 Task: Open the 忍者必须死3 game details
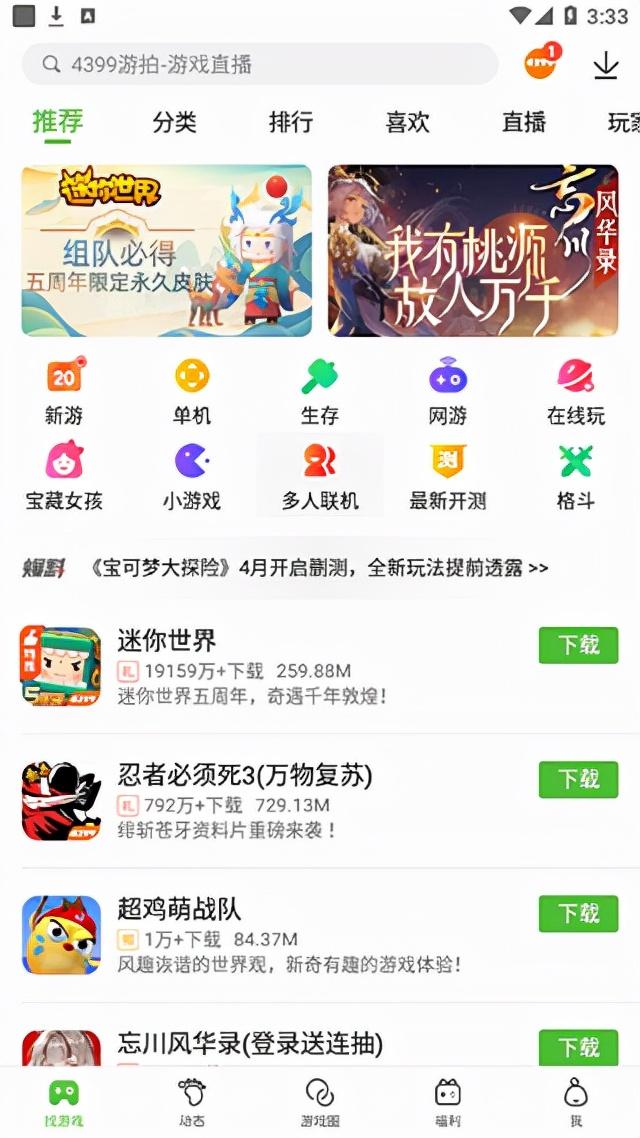245,775
